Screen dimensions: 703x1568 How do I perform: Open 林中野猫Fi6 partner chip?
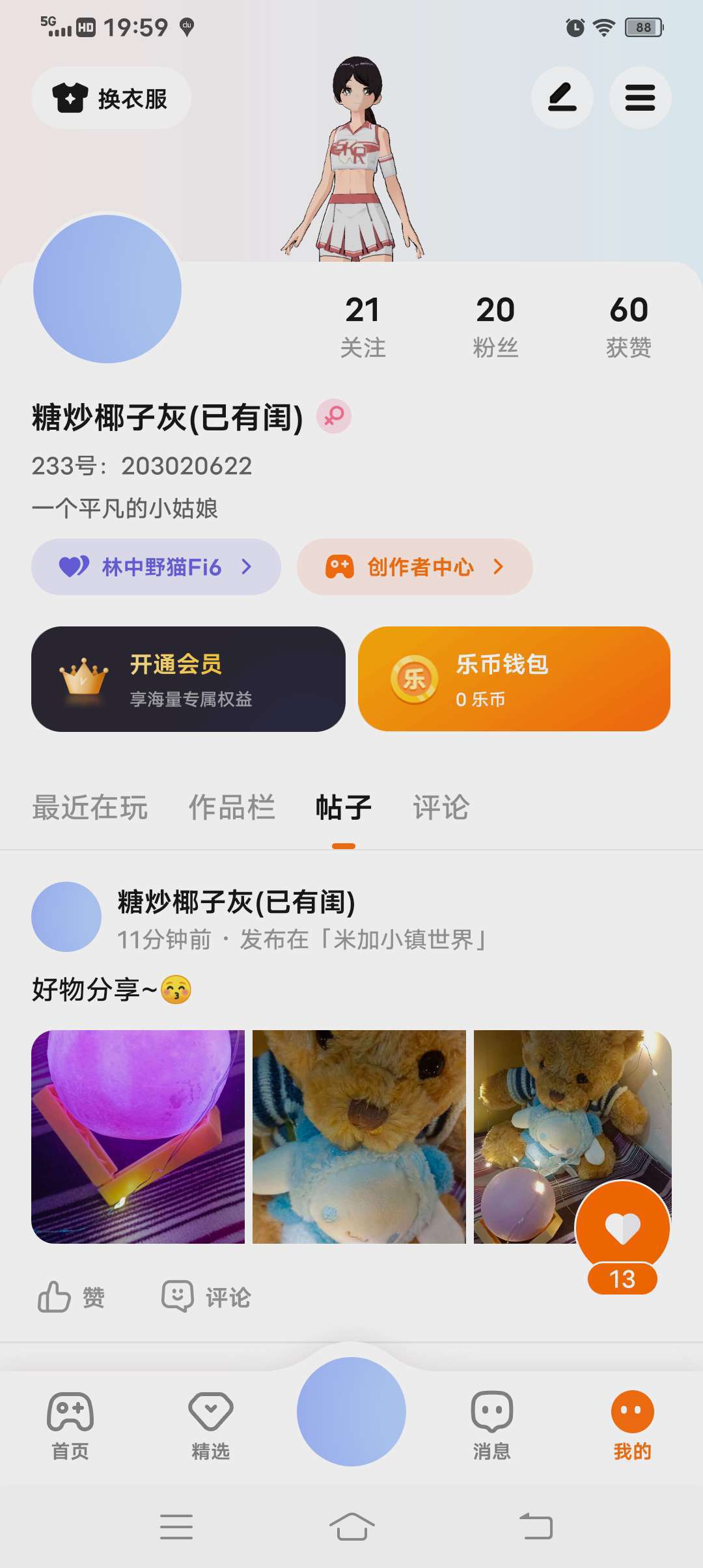[x=156, y=567]
